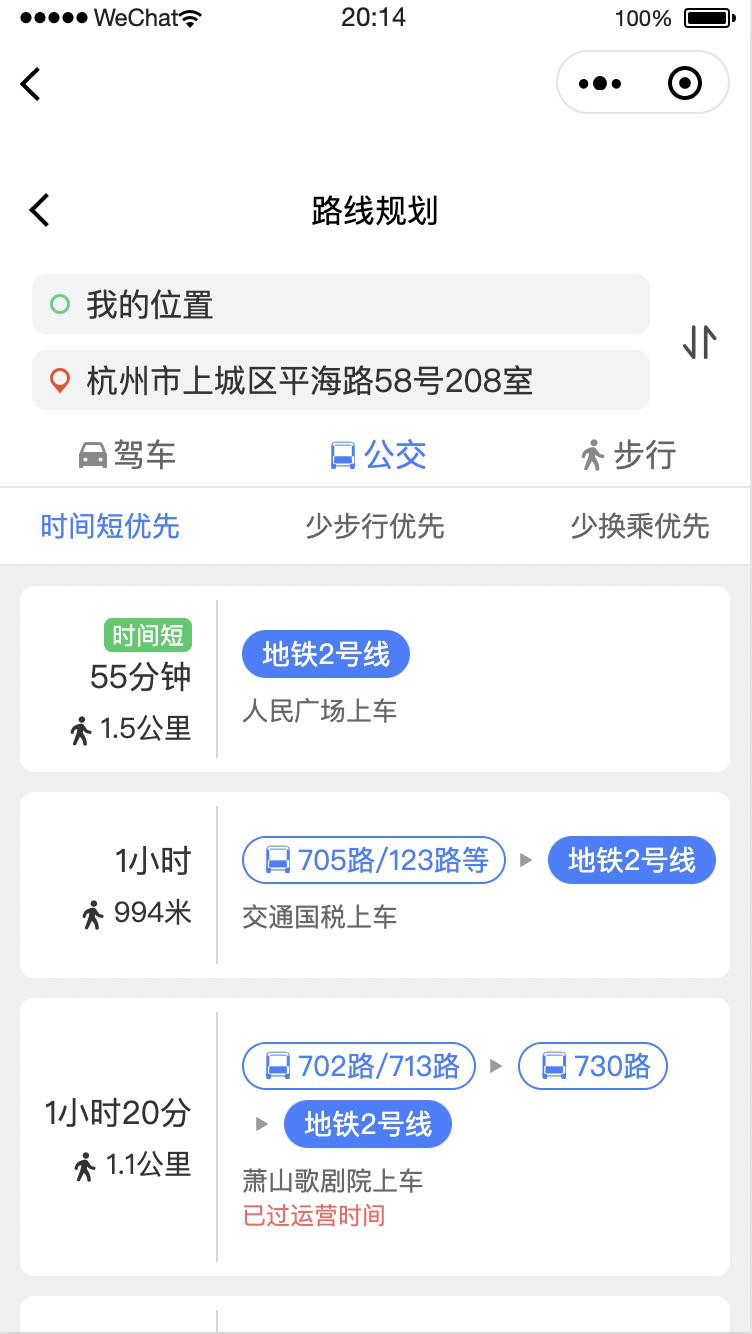Screen dimensions: 752x1334
Task: Tap the WeChat back arrow at top
Action: (31, 84)
